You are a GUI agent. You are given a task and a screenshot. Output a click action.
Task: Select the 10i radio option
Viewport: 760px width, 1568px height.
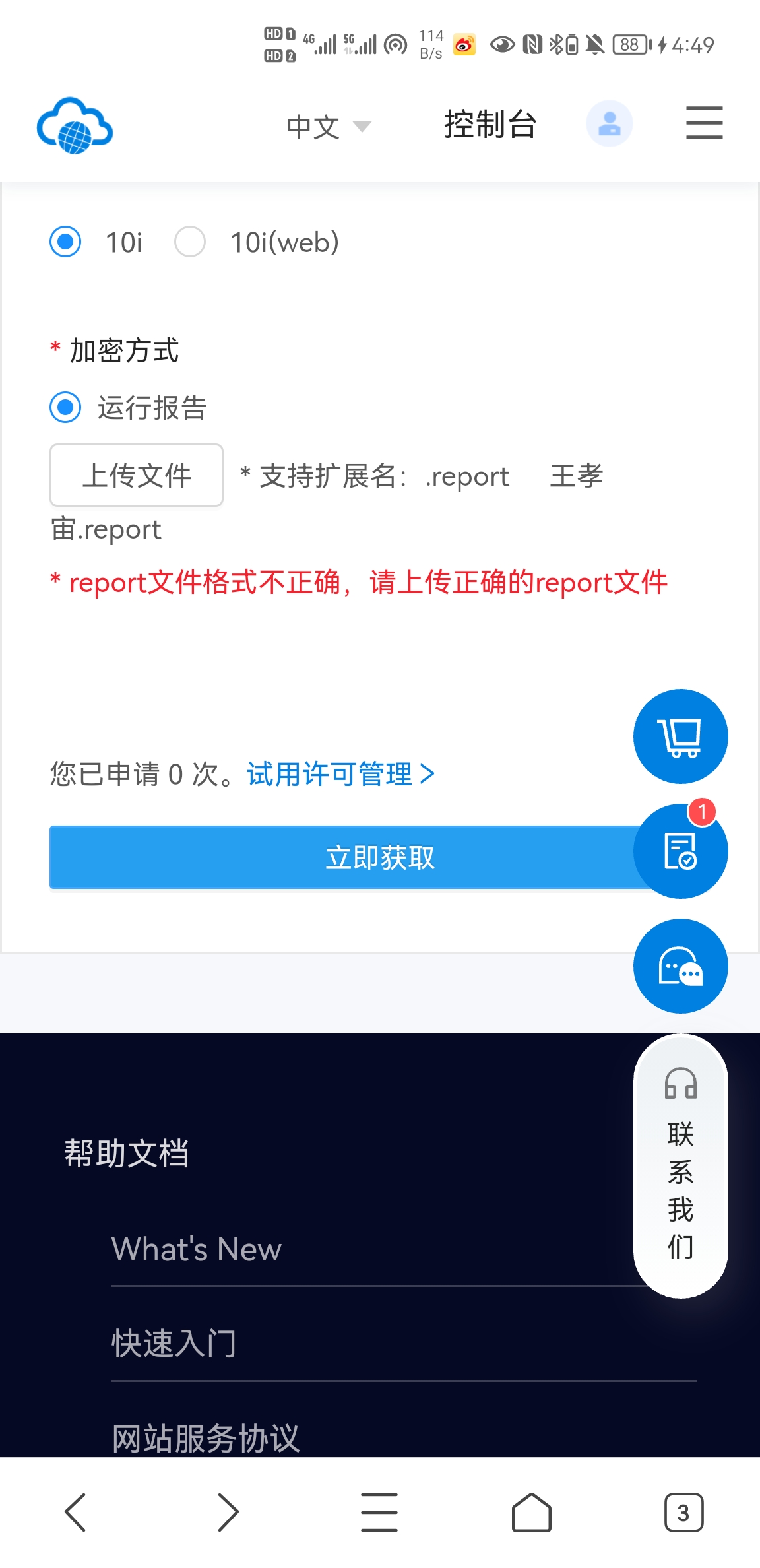click(x=65, y=242)
